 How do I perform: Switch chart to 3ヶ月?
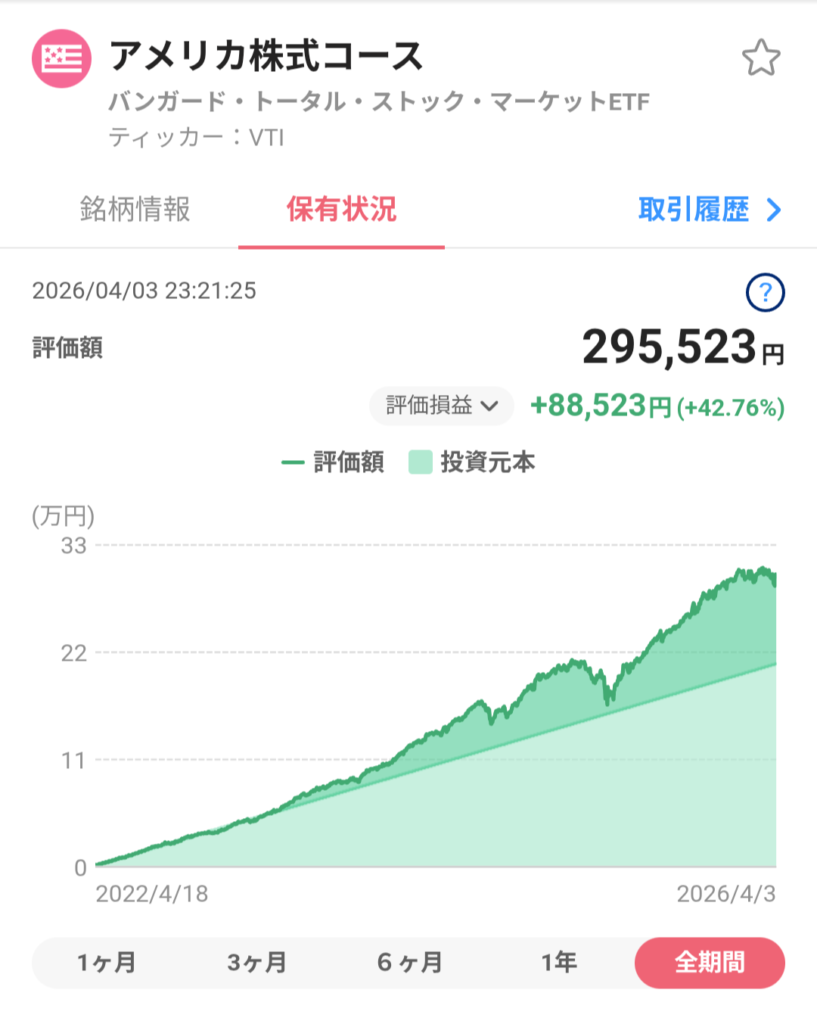coord(257,963)
